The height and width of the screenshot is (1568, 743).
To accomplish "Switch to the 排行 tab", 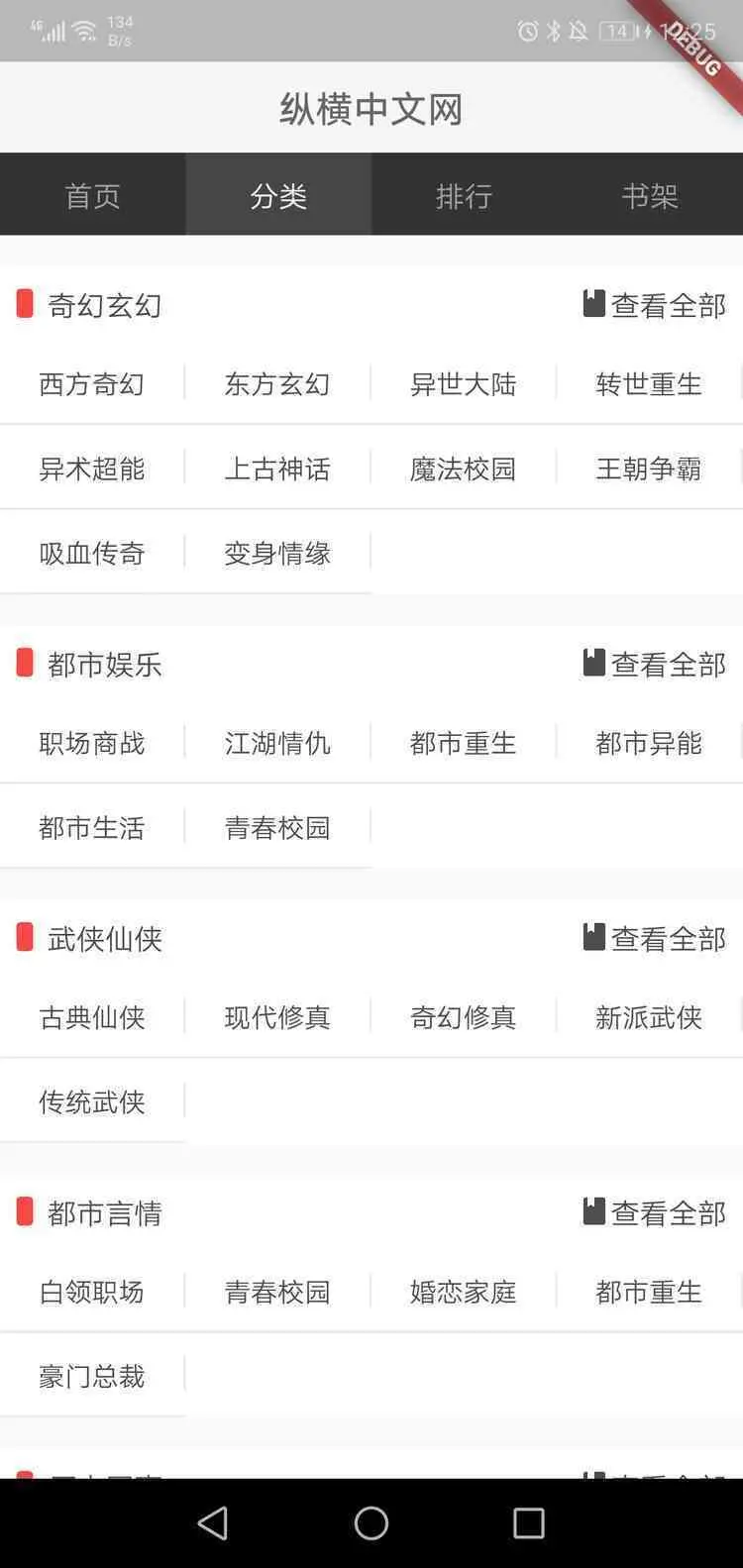I will [x=464, y=195].
